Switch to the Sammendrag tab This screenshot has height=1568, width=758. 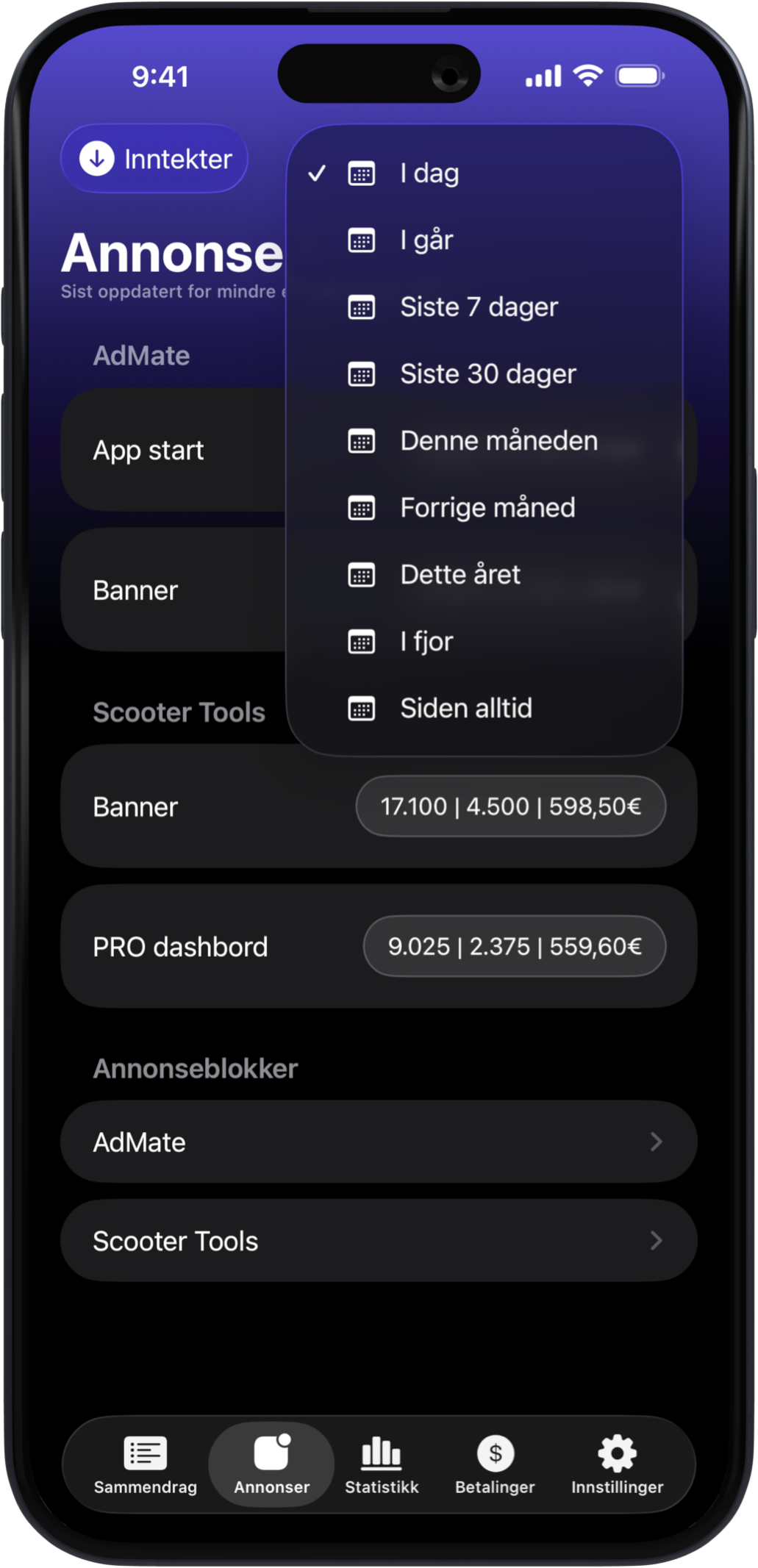pos(146,1464)
